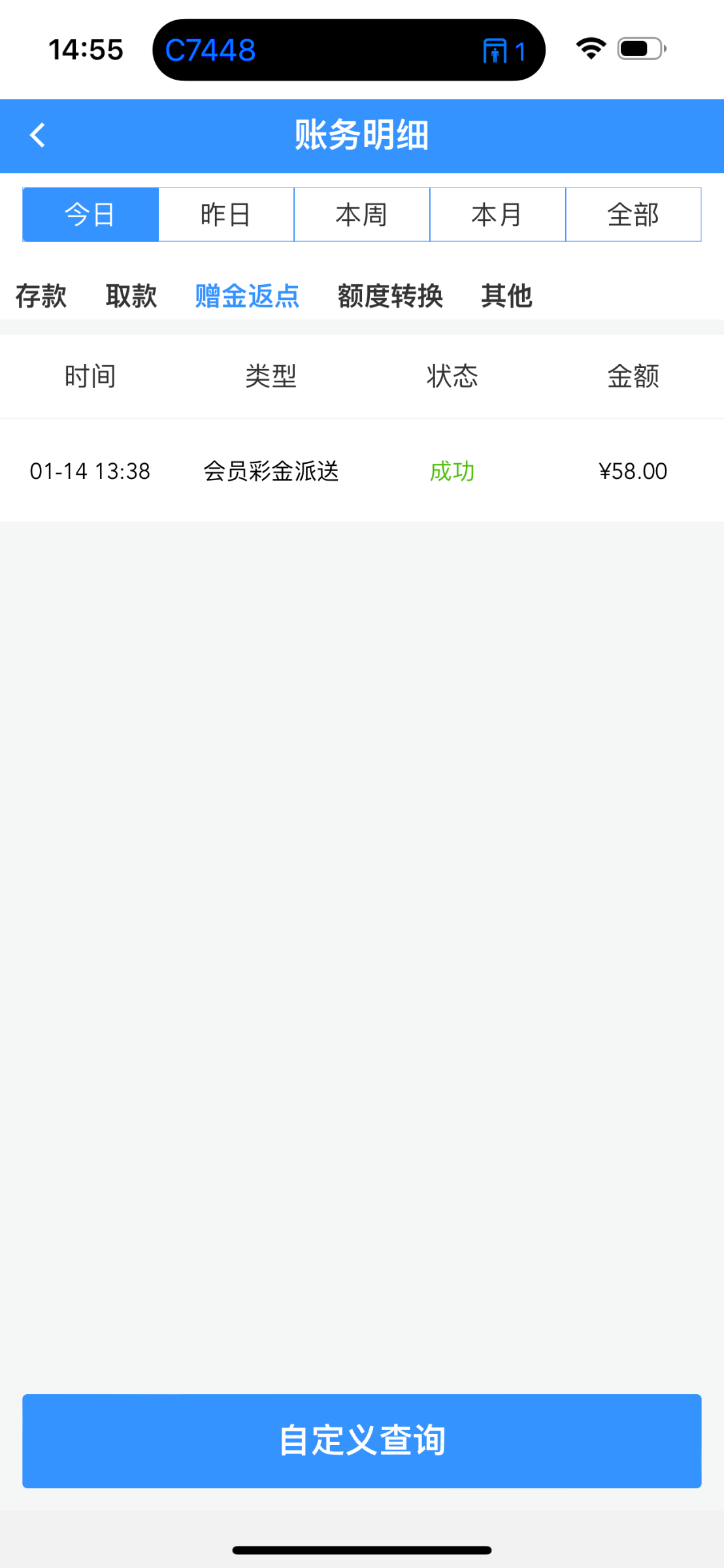Select the 今日 date filter

(91, 215)
